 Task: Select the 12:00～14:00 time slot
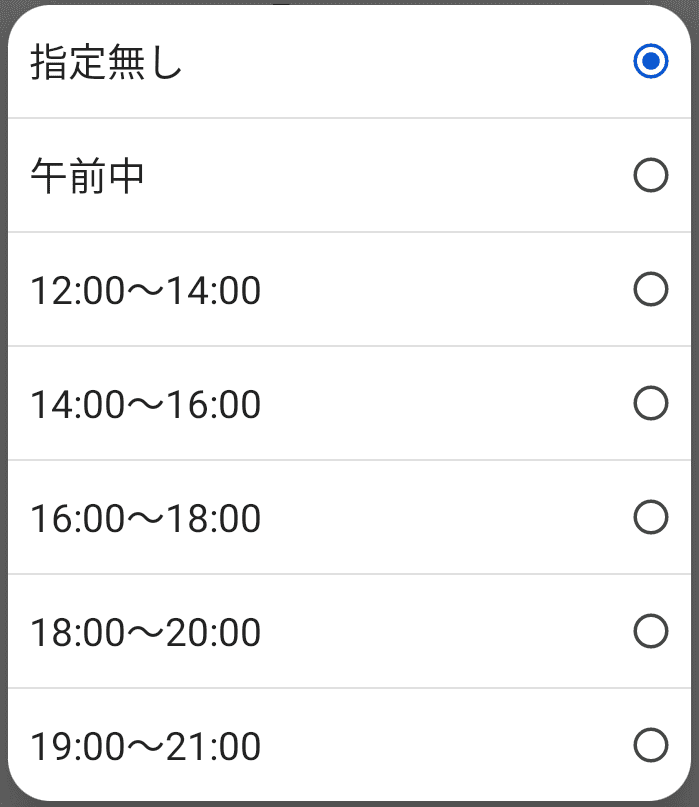tap(650, 290)
